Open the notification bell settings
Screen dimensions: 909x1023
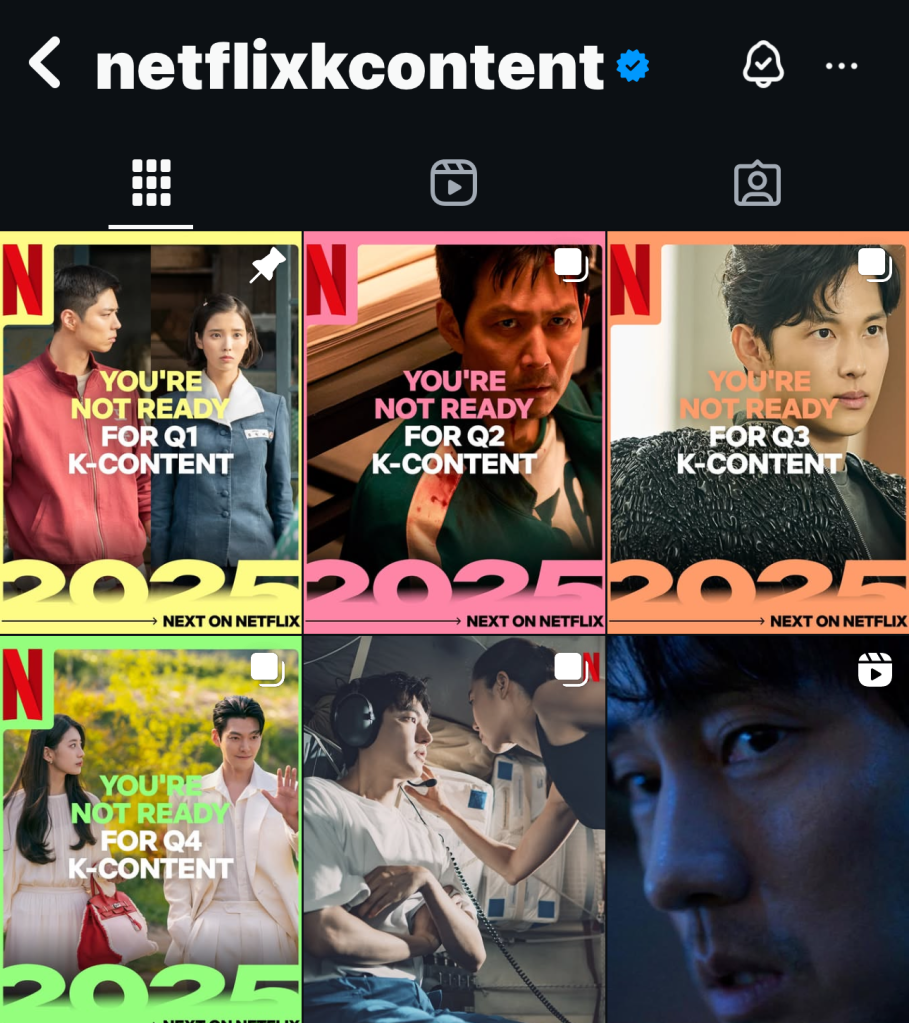[763, 65]
